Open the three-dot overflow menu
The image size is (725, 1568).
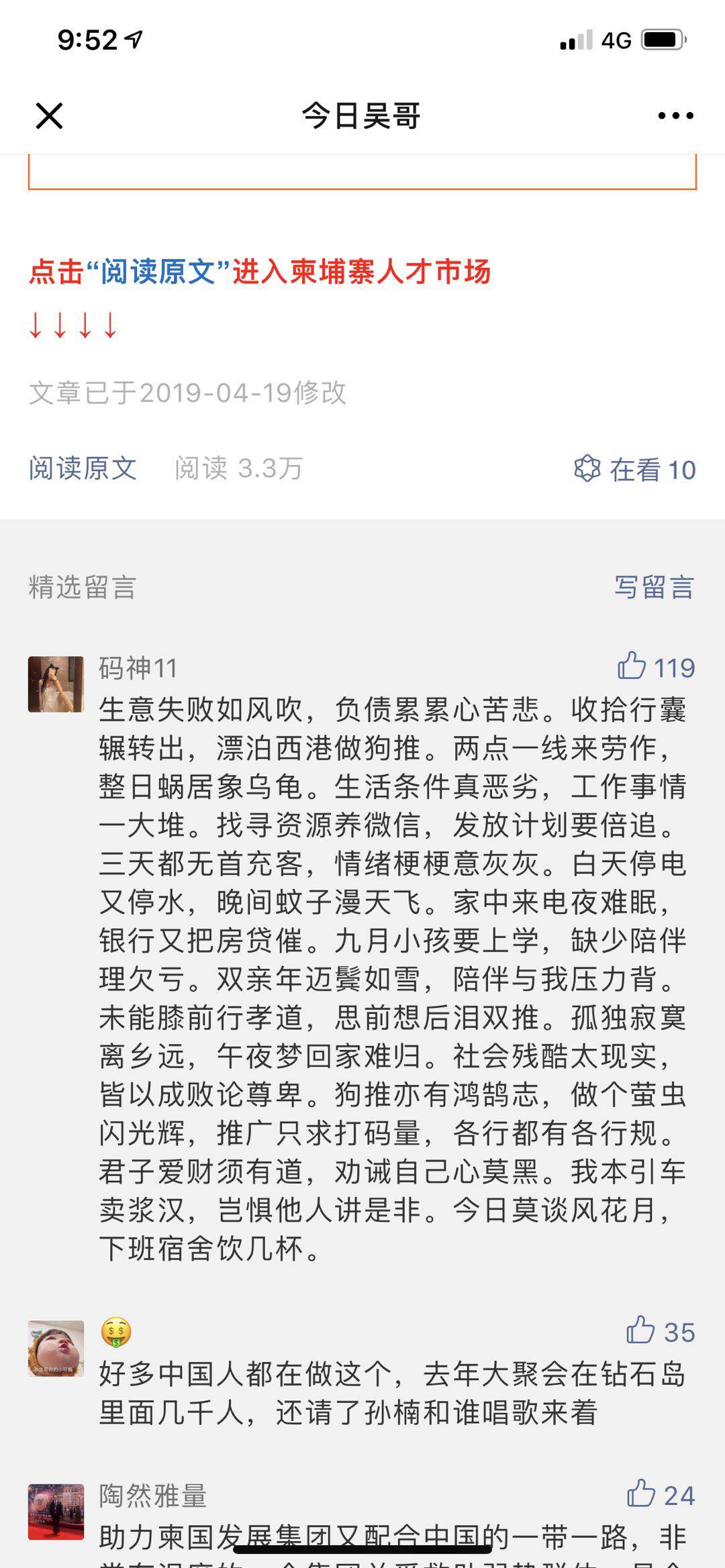coord(675,116)
